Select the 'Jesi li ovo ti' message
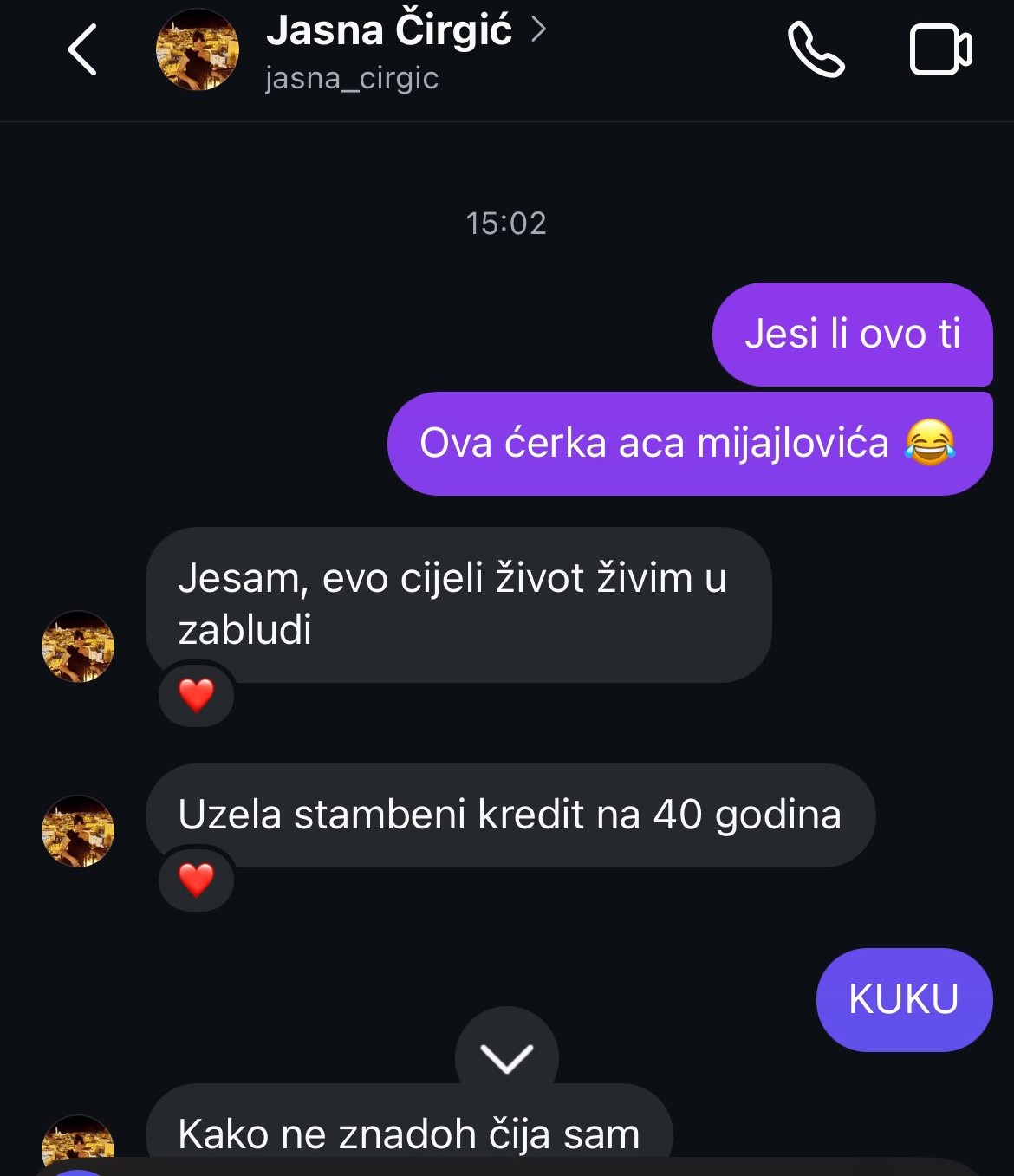This screenshot has height=1176, width=1014. click(x=853, y=335)
